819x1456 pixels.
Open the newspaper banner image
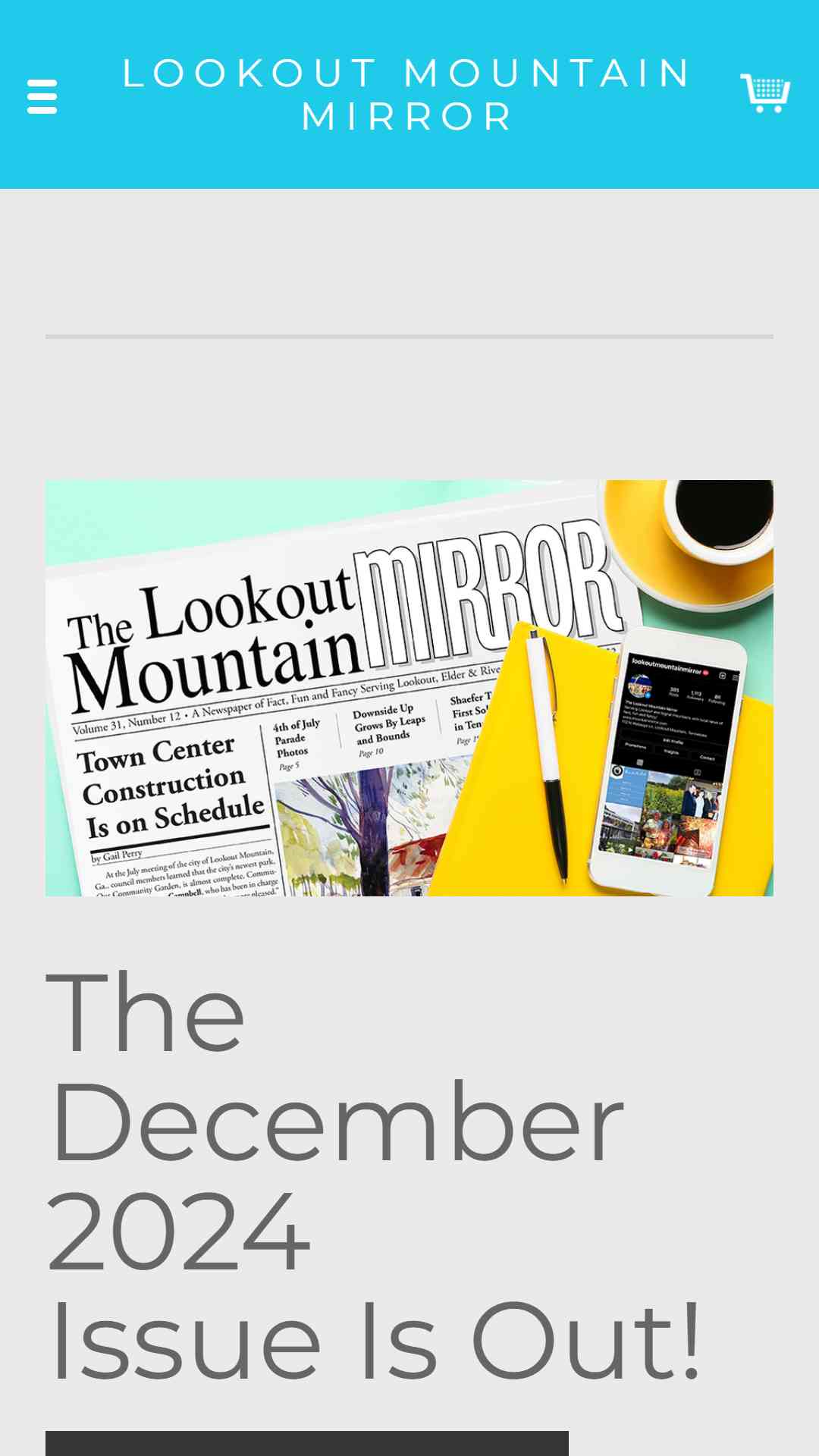pos(409,688)
